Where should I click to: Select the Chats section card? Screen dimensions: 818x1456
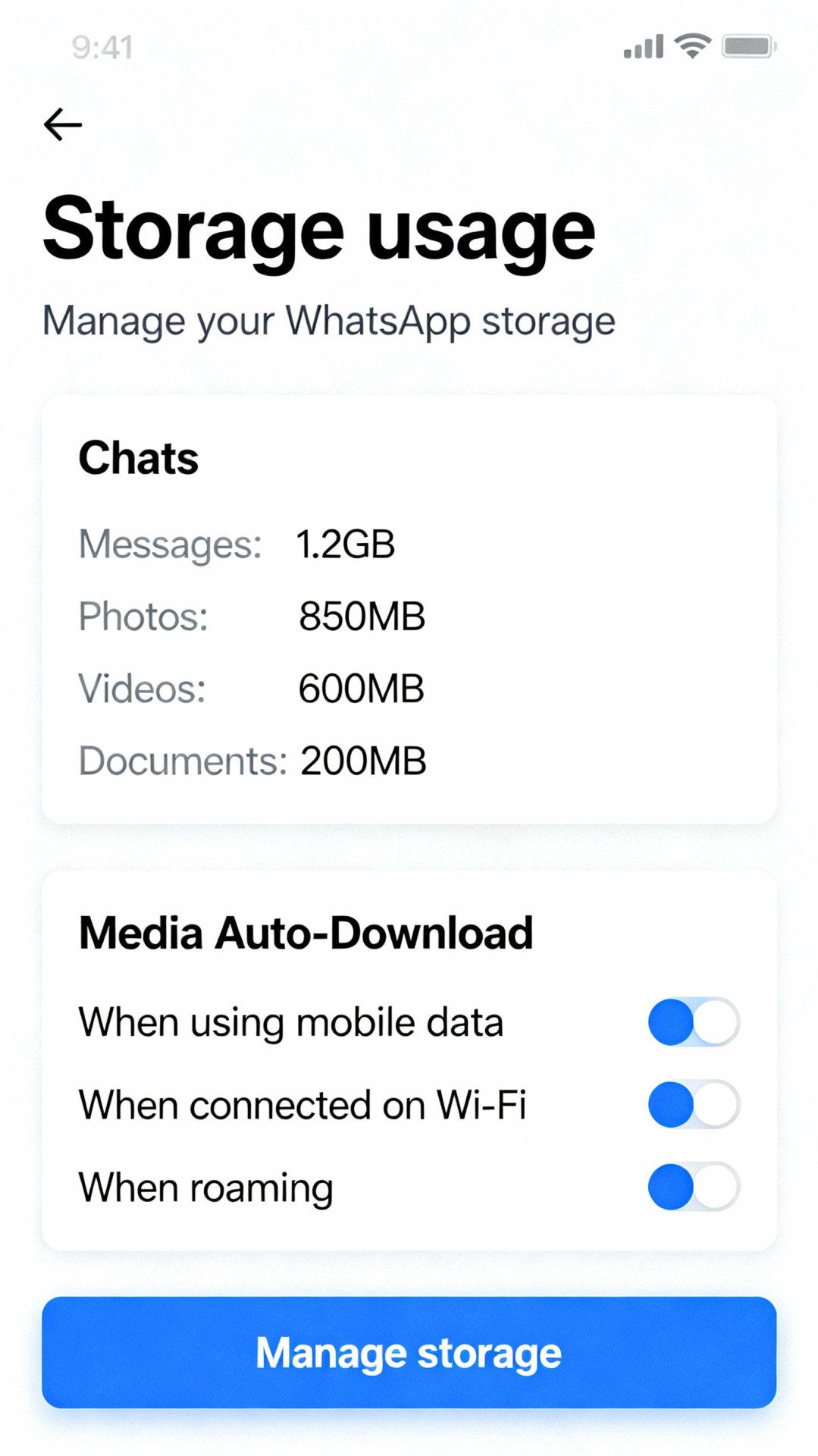click(x=409, y=607)
